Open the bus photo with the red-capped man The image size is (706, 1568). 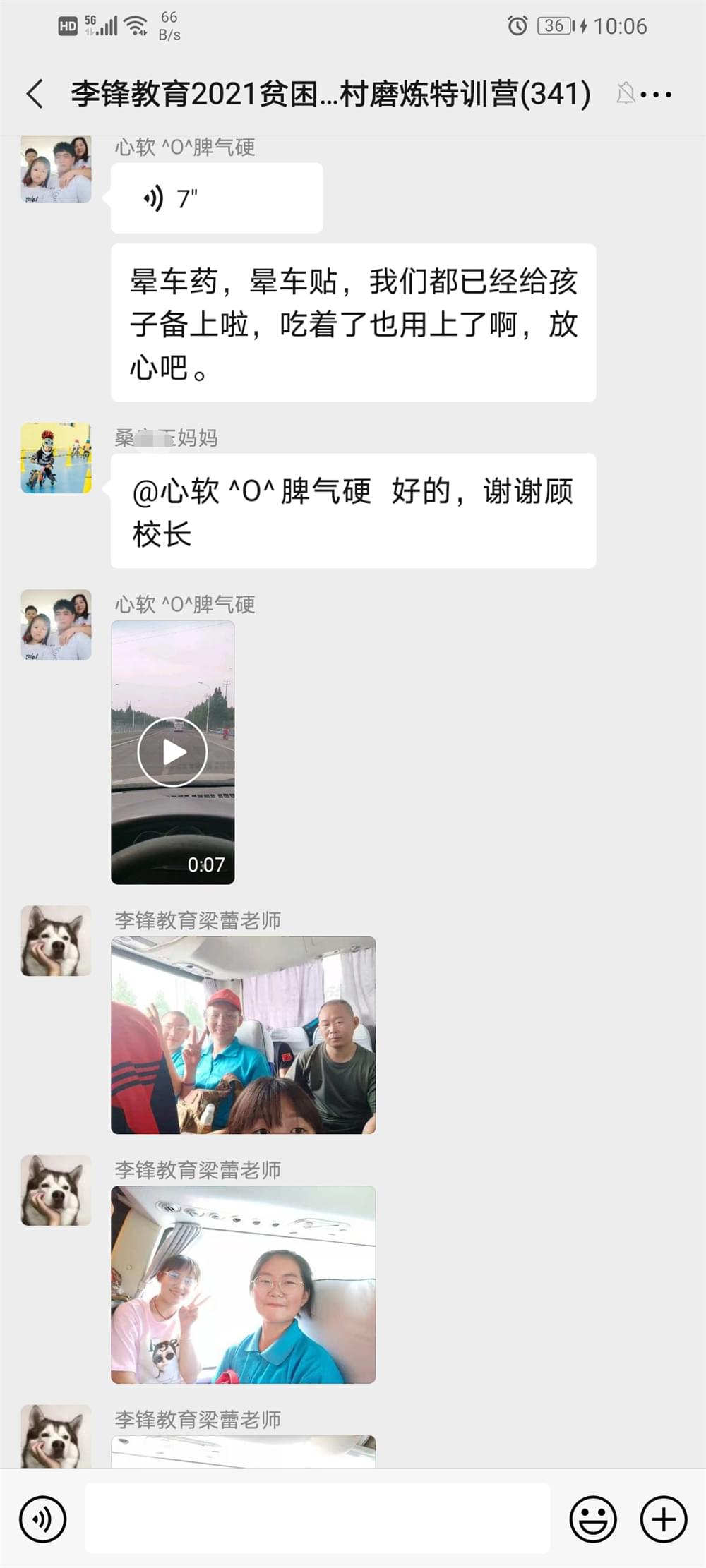point(243,1035)
